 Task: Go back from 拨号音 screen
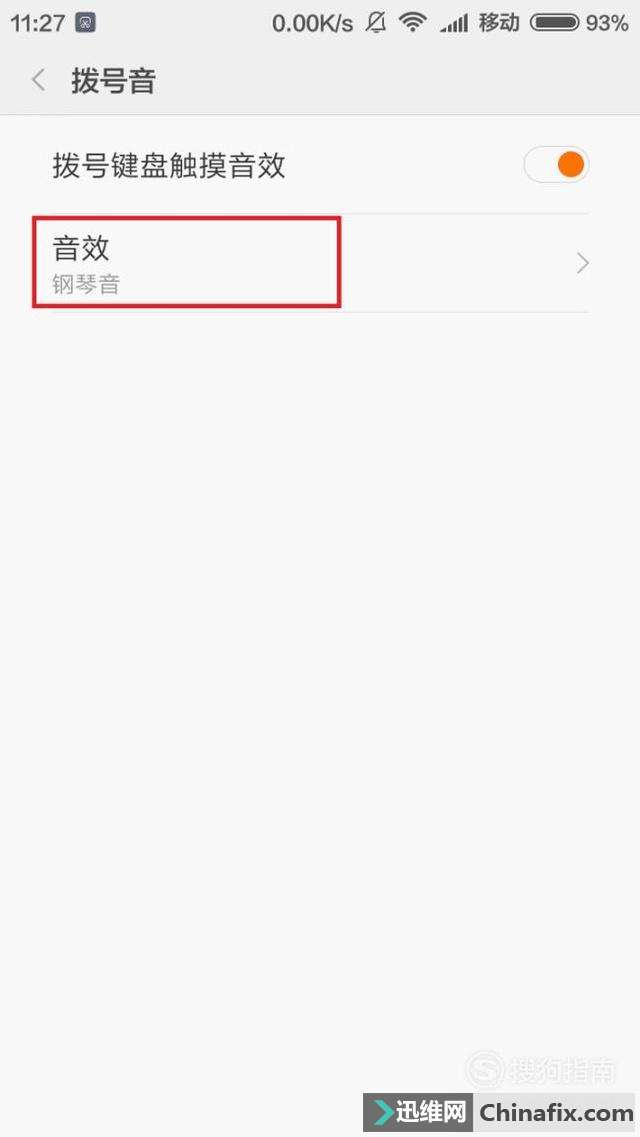tap(39, 80)
